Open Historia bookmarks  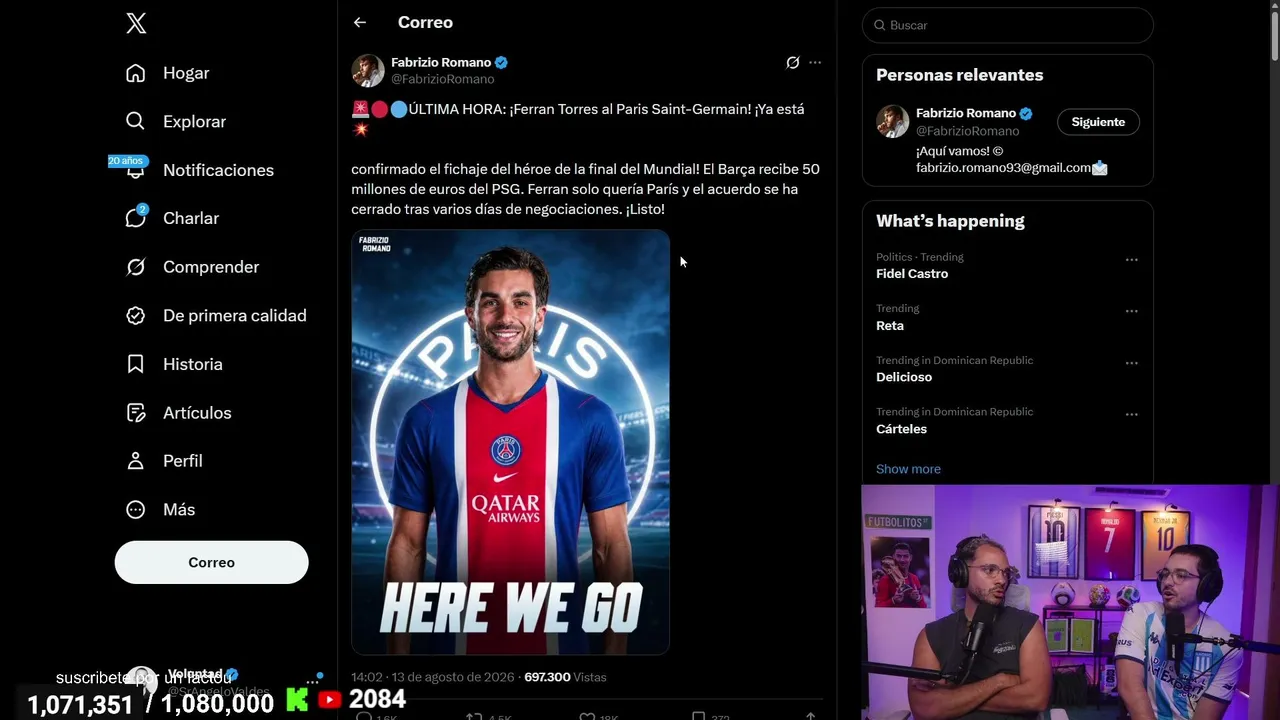tap(174, 364)
